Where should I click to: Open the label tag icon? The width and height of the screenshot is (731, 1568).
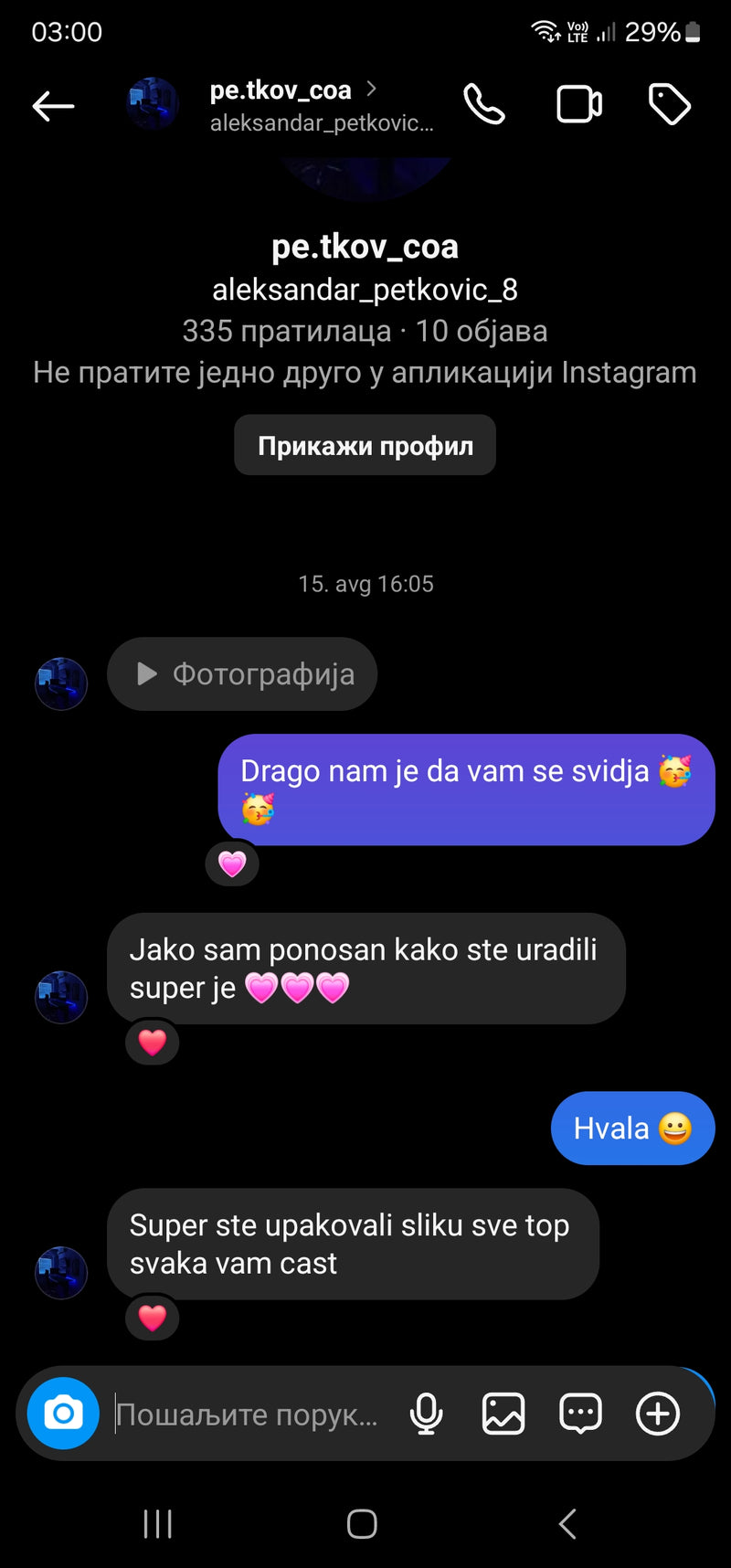[670, 104]
